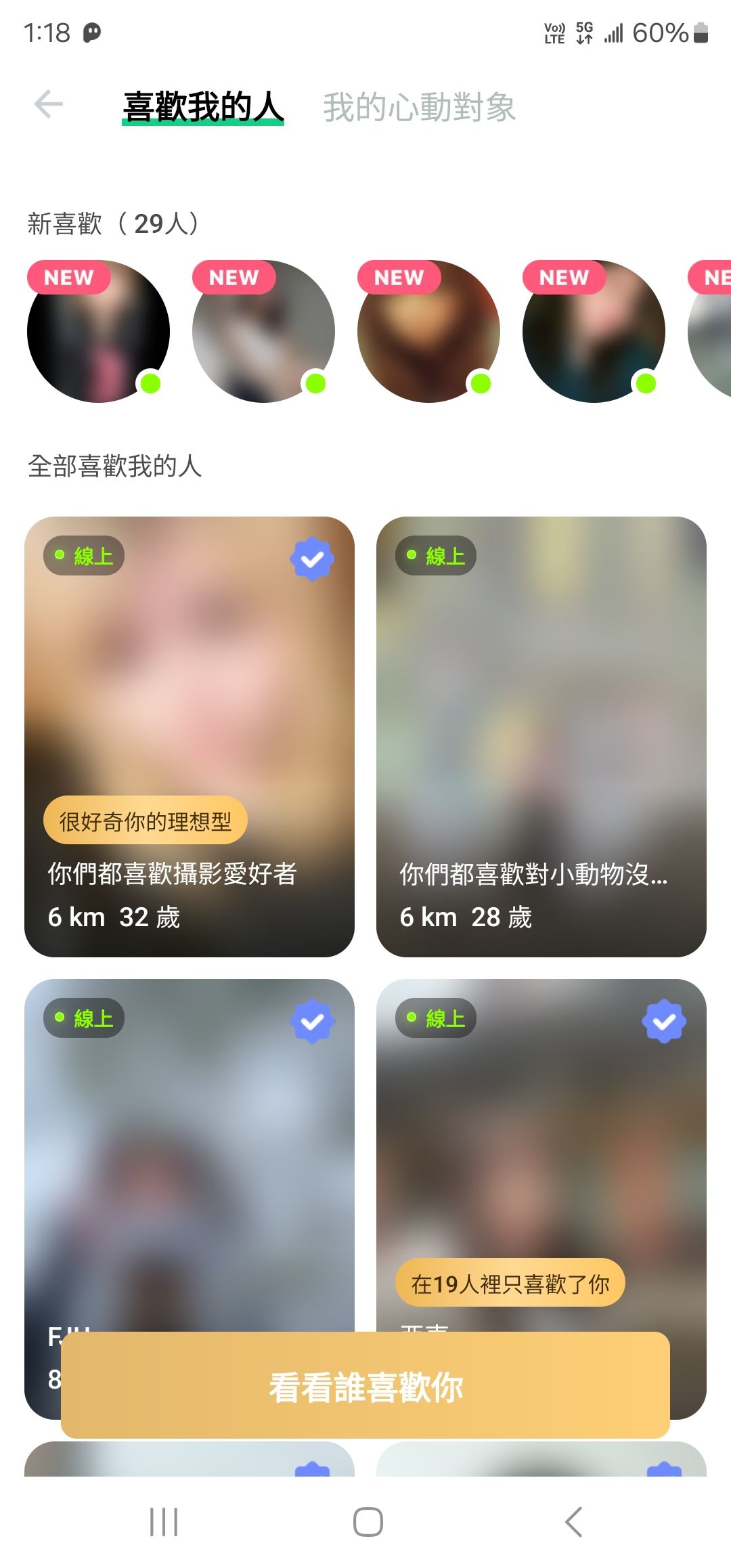
Task: Open the card labeled 在19人裡只喜歡了你
Action: (x=541, y=1151)
